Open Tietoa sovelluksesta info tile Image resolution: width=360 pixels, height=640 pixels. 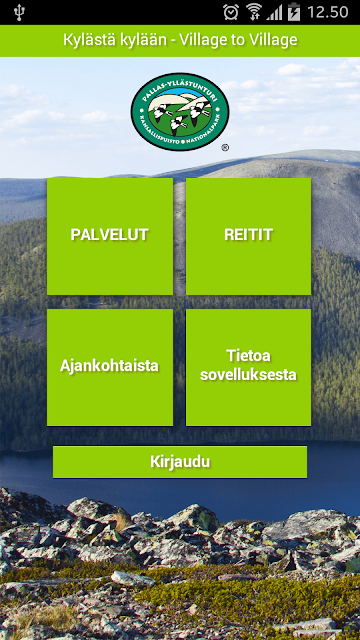point(249,367)
